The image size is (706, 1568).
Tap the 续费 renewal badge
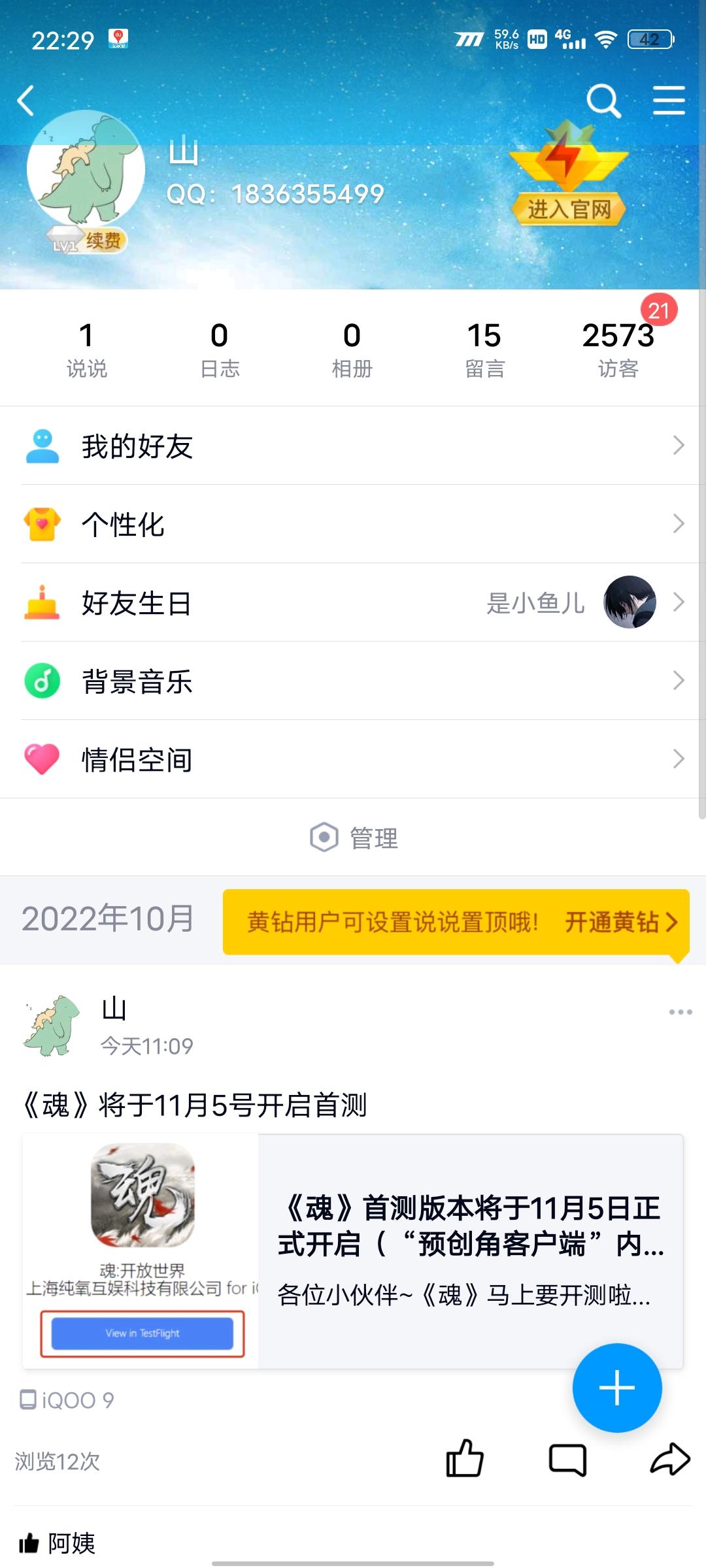coord(103,240)
